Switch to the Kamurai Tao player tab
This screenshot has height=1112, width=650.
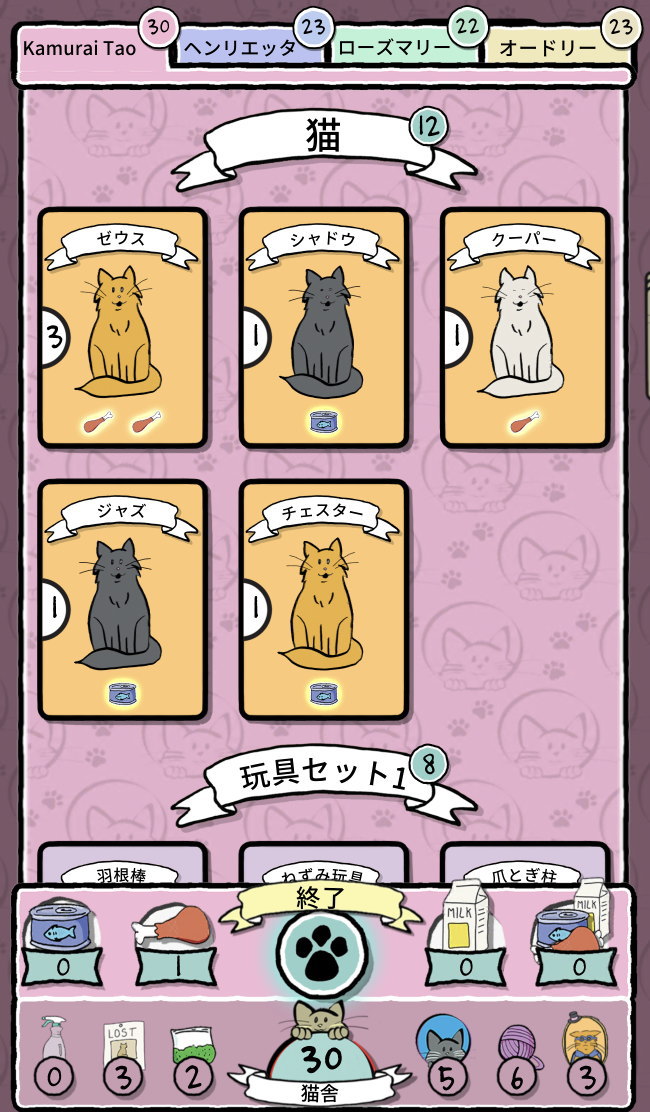click(91, 48)
